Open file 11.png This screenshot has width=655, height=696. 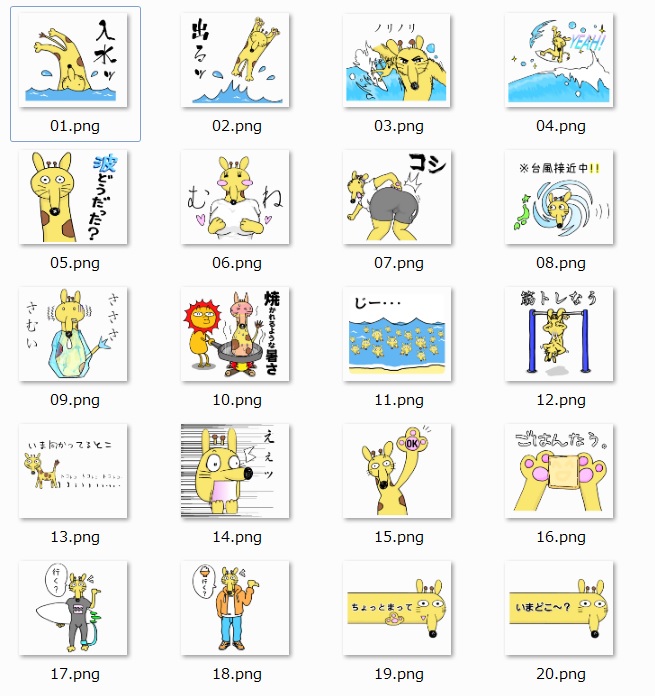pos(398,334)
